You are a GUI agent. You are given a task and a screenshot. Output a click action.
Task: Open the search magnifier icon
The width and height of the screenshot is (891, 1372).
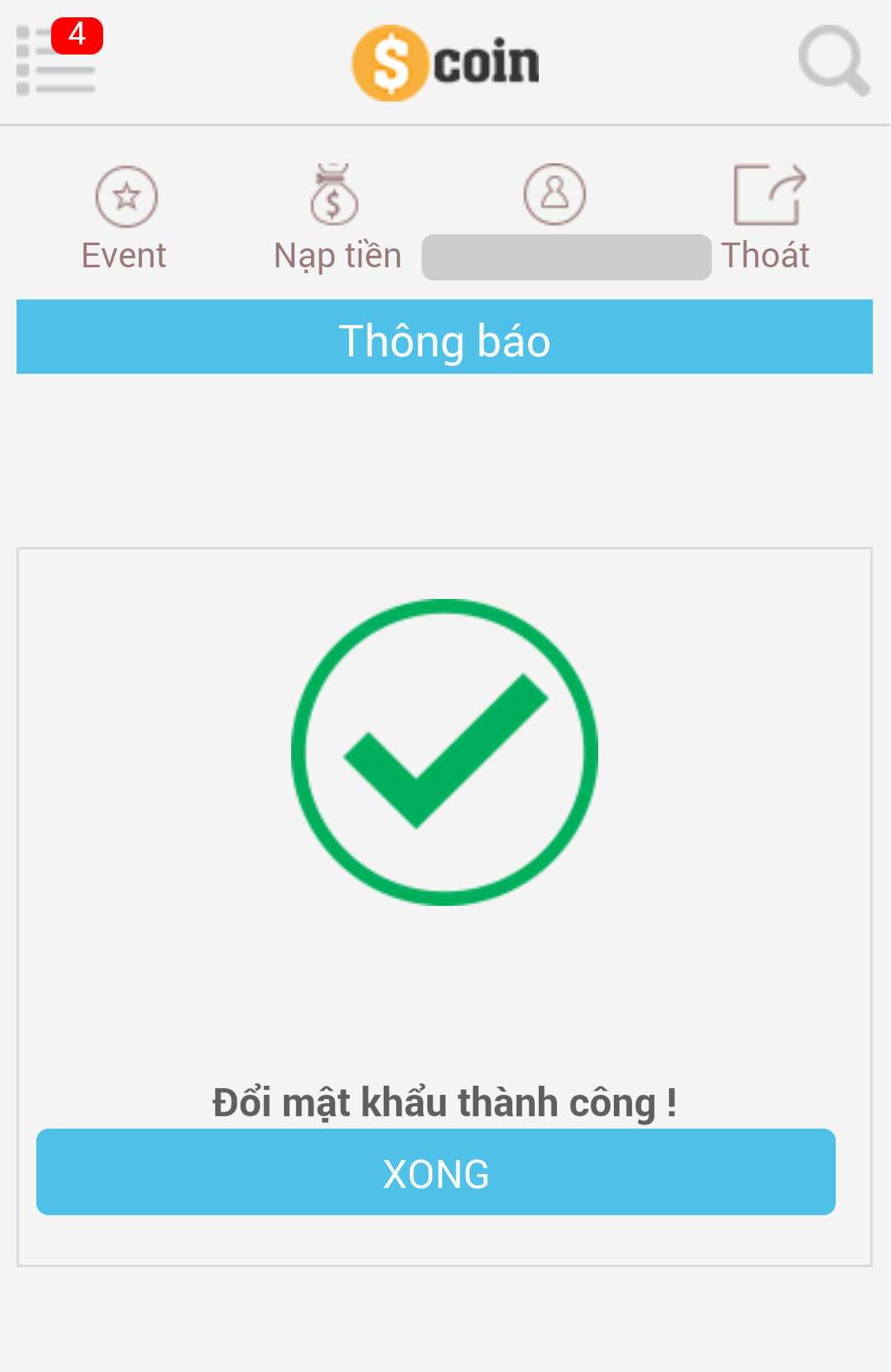833,60
